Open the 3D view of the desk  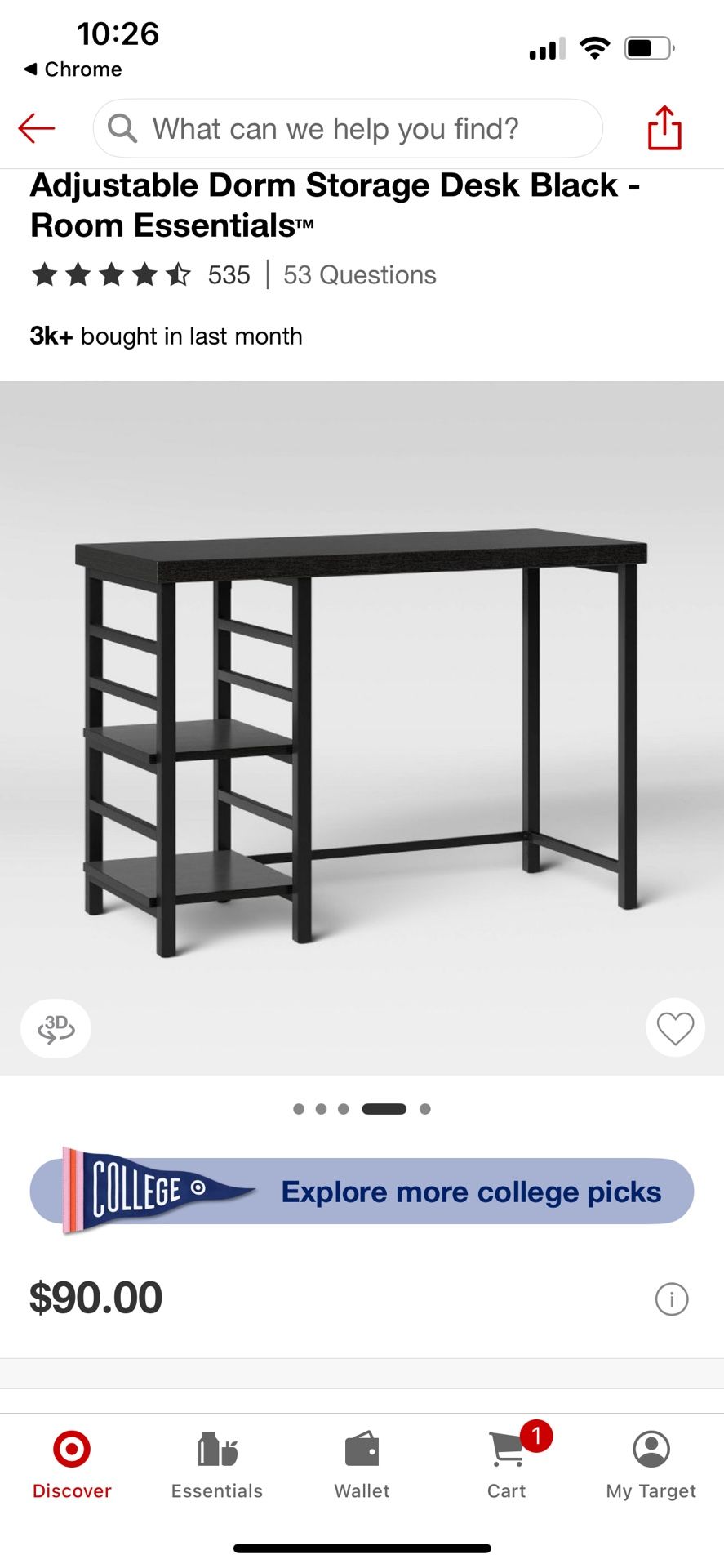tap(56, 1028)
